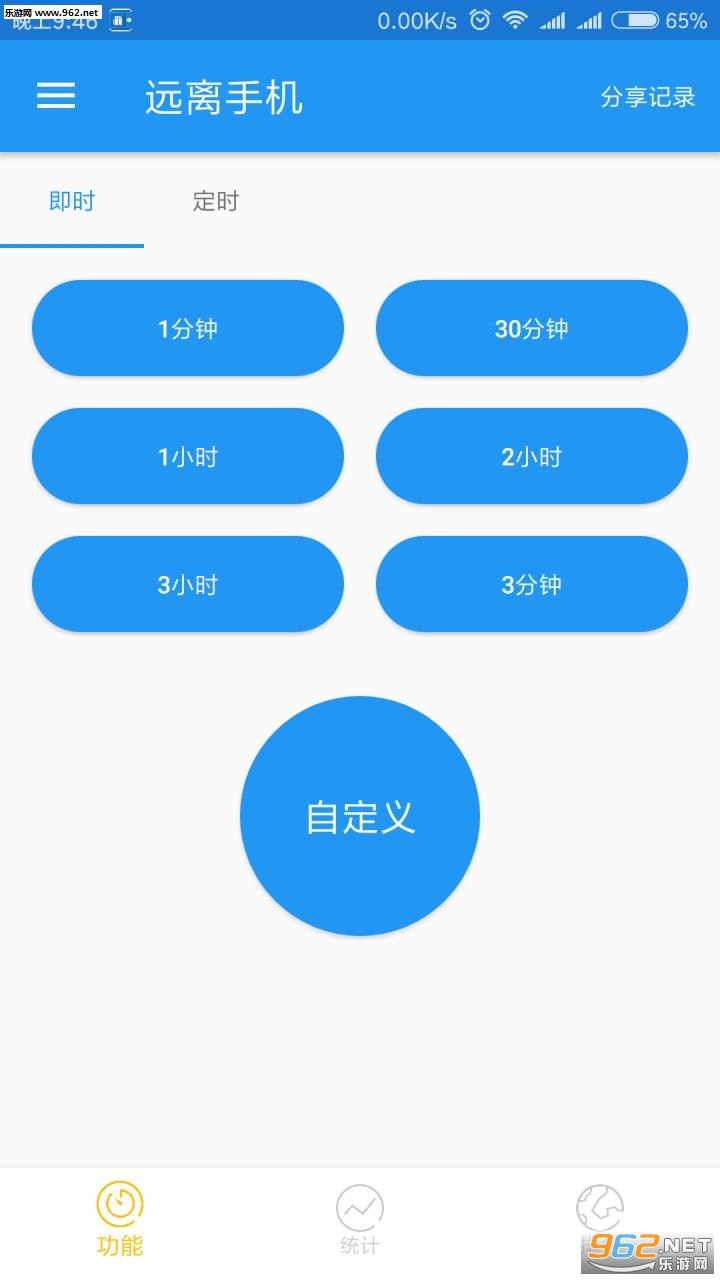Select the 30分钟 timer option
The image size is (720, 1280).
[531, 328]
